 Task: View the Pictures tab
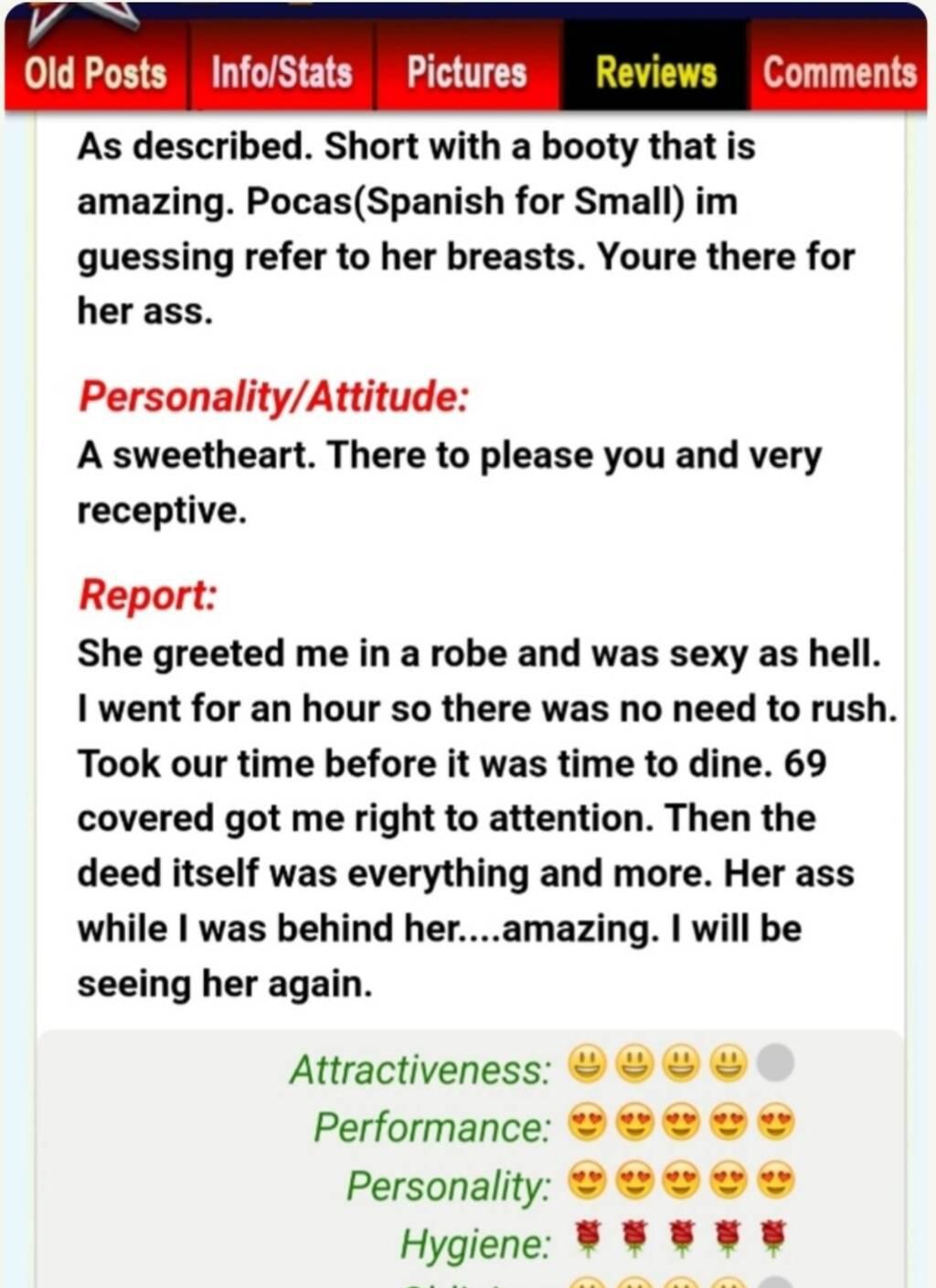(x=467, y=73)
